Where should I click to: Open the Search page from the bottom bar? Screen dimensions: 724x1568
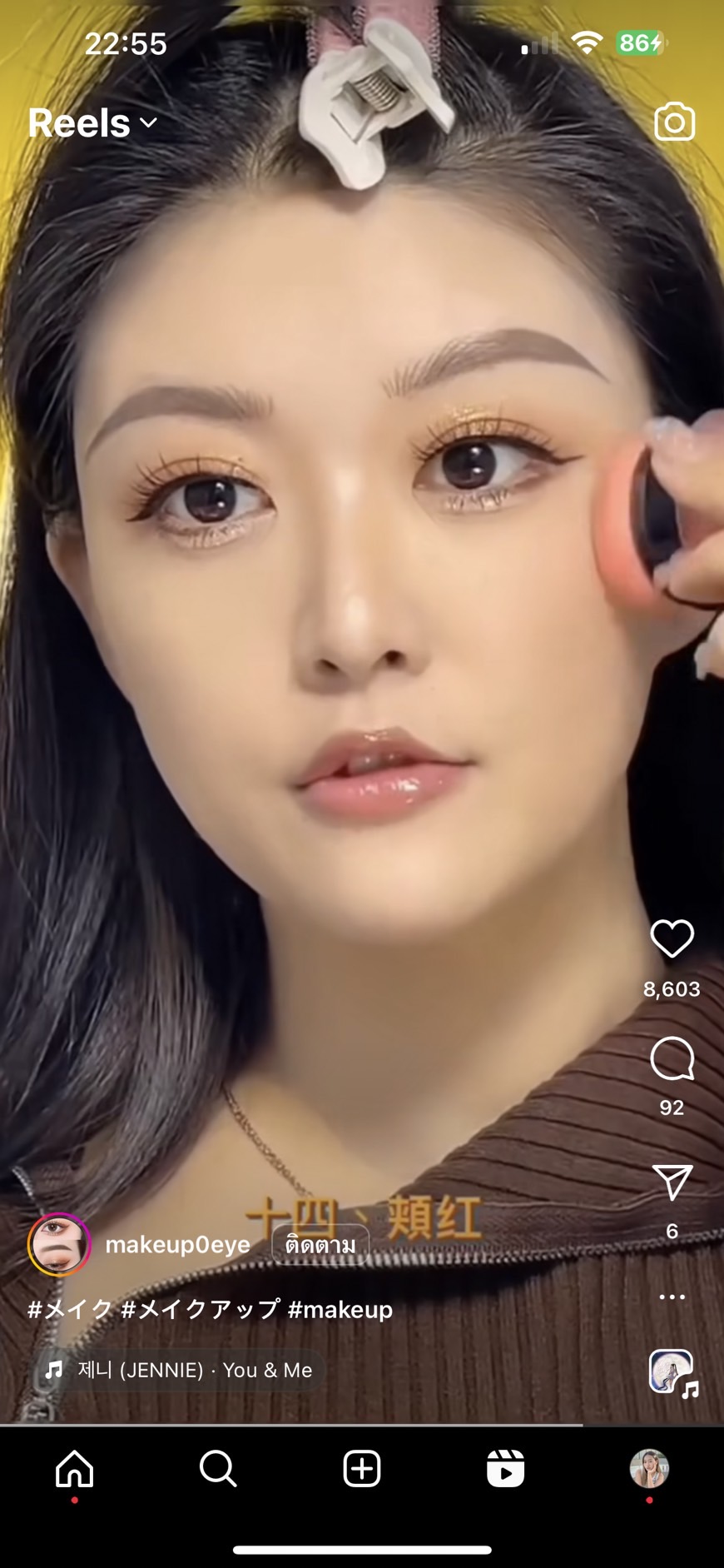216,1470
